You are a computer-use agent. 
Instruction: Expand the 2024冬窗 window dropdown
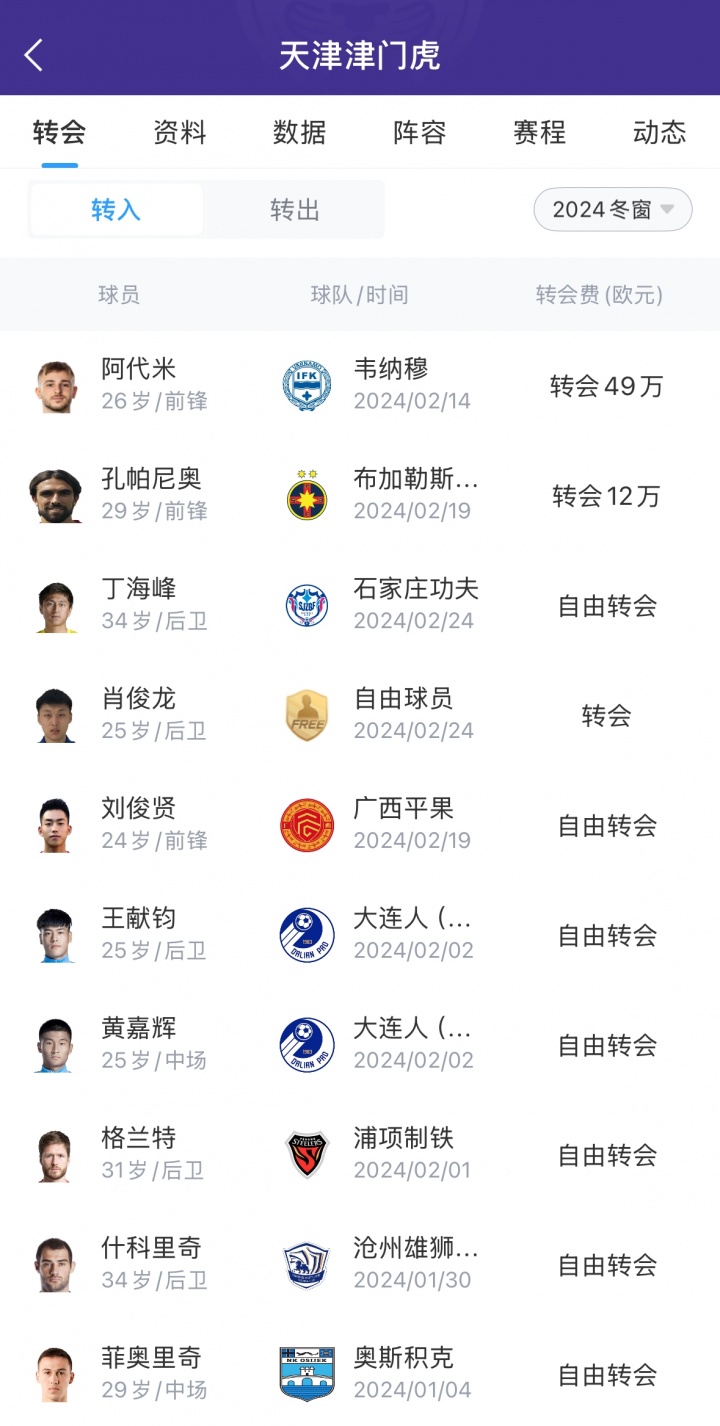(x=613, y=210)
